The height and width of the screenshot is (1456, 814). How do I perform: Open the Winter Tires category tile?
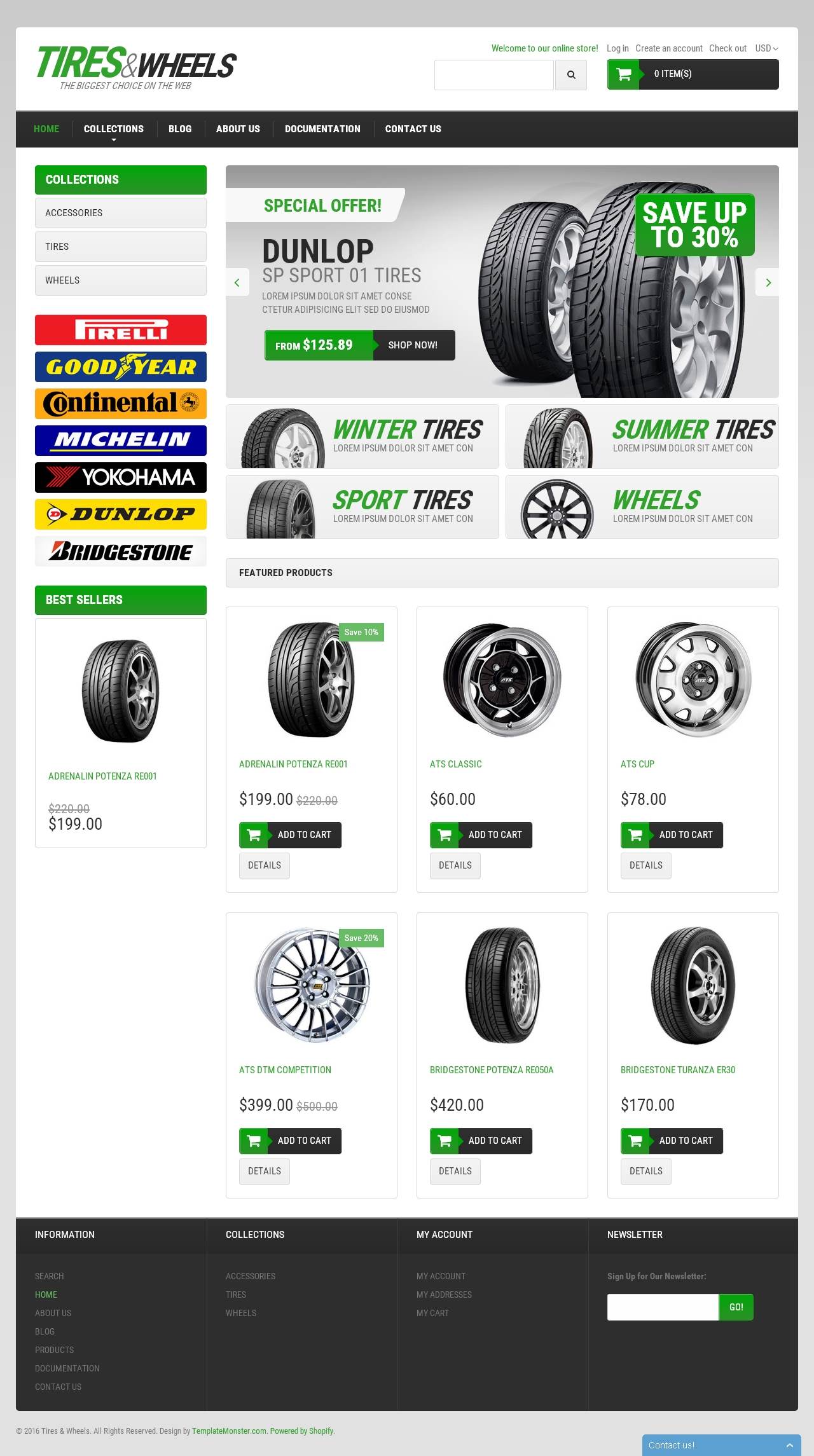(x=362, y=437)
